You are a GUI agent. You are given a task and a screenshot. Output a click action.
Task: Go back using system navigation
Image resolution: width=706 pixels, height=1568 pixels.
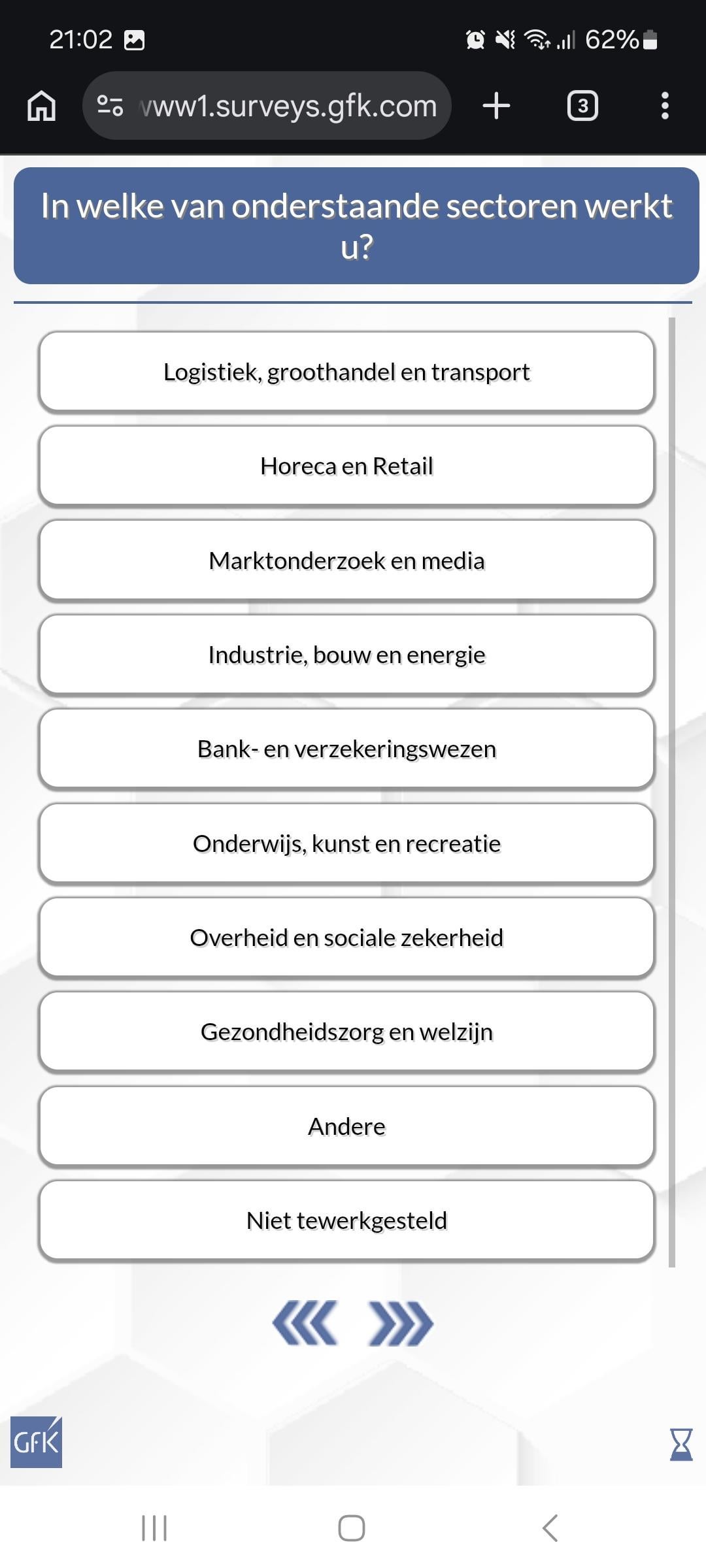(550, 1528)
